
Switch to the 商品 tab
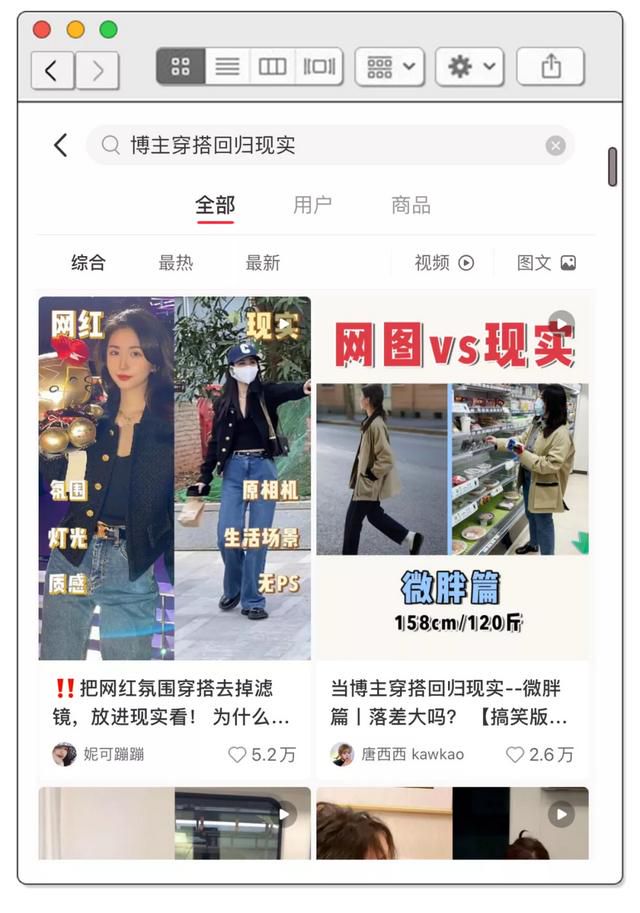pos(410,205)
